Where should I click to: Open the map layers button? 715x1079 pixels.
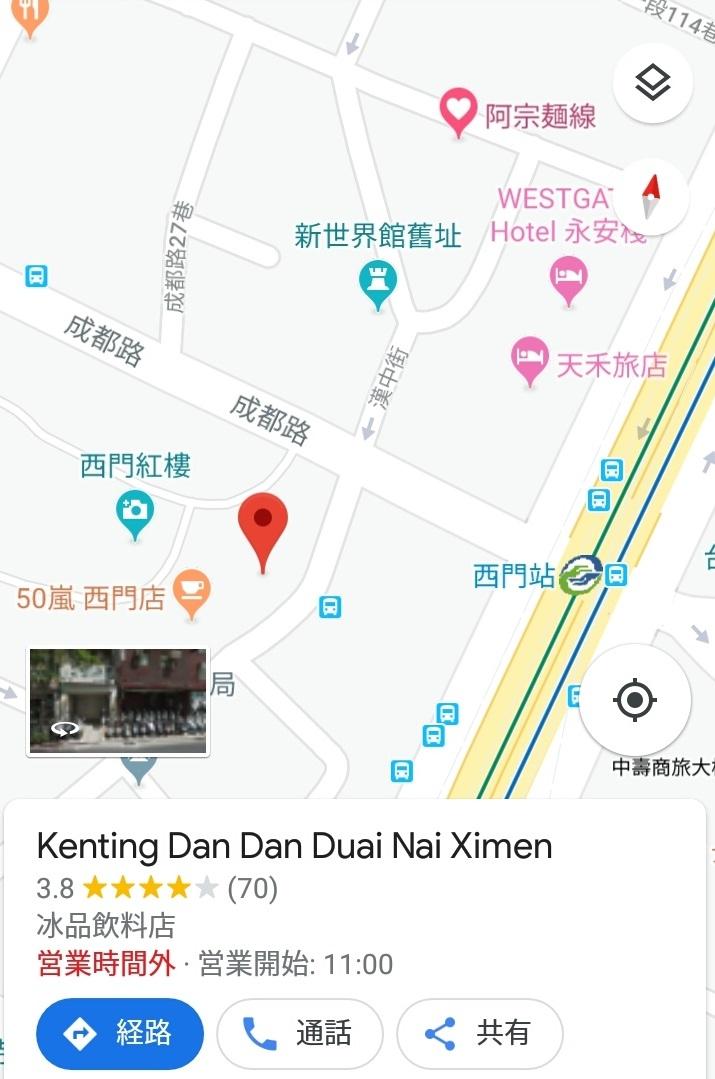[652, 83]
